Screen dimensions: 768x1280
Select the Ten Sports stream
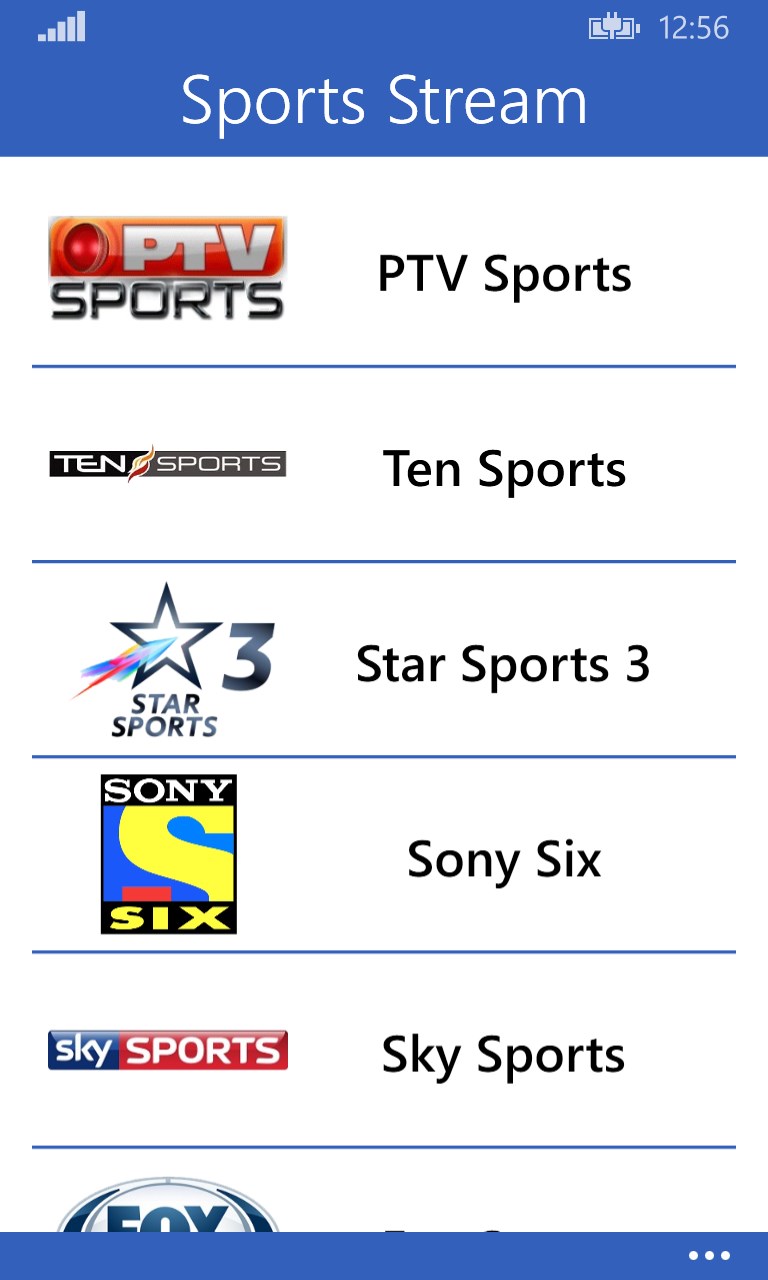click(384, 468)
